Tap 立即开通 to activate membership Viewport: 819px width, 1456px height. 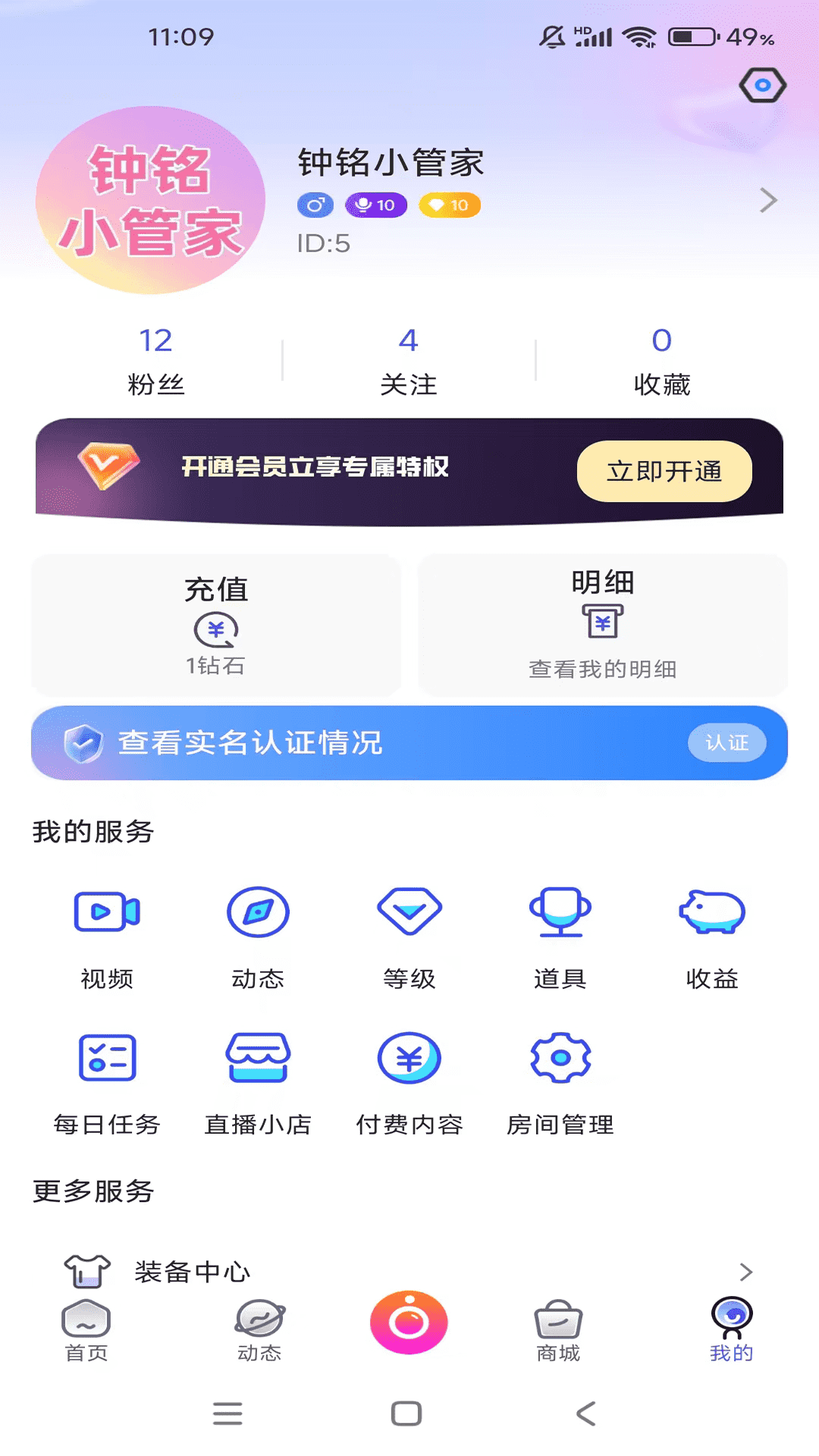pyautogui.click(x=665, y=471)
